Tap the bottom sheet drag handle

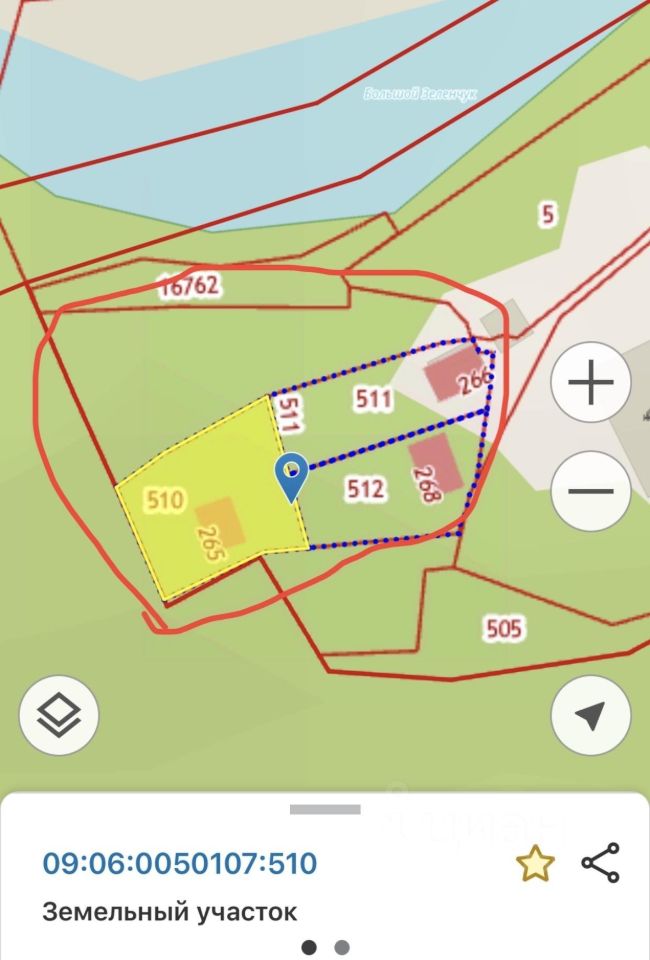pos(325,809)
